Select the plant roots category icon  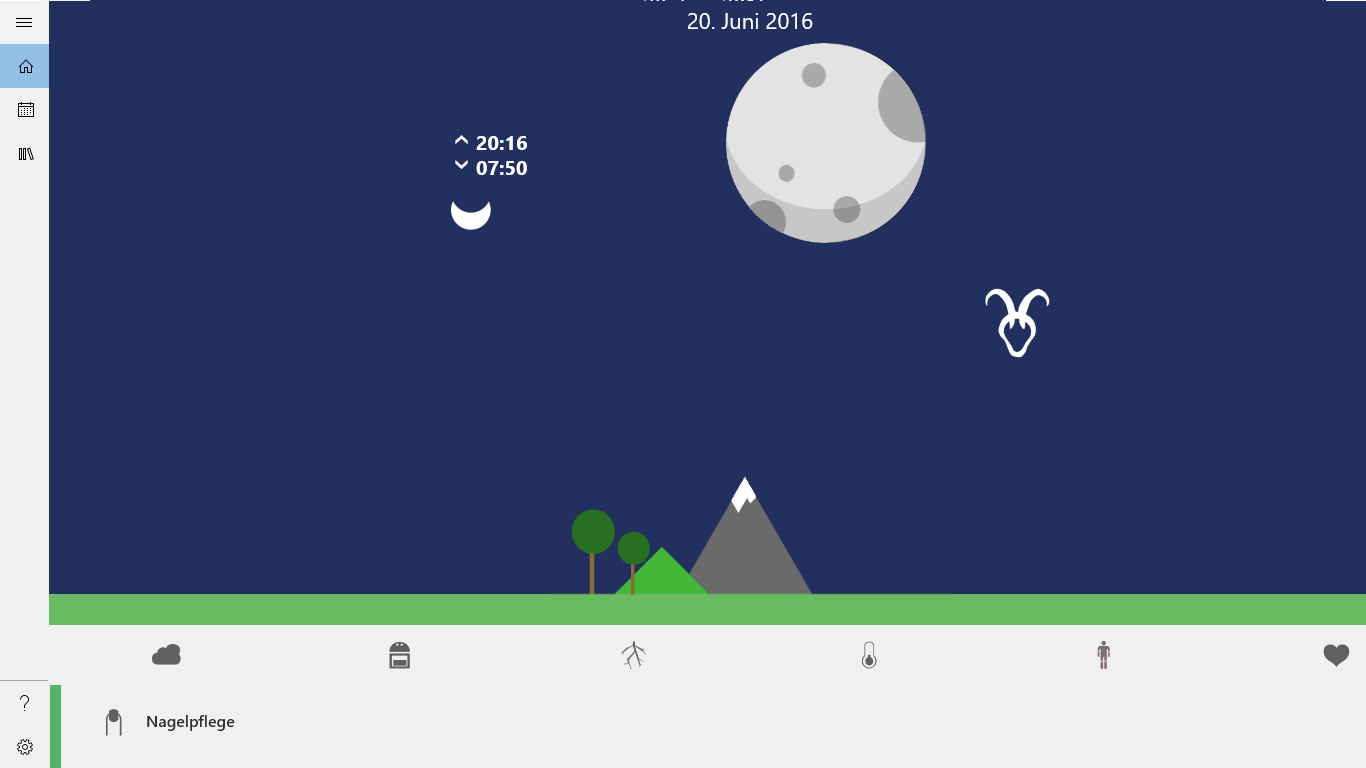[x=633, y=655]
